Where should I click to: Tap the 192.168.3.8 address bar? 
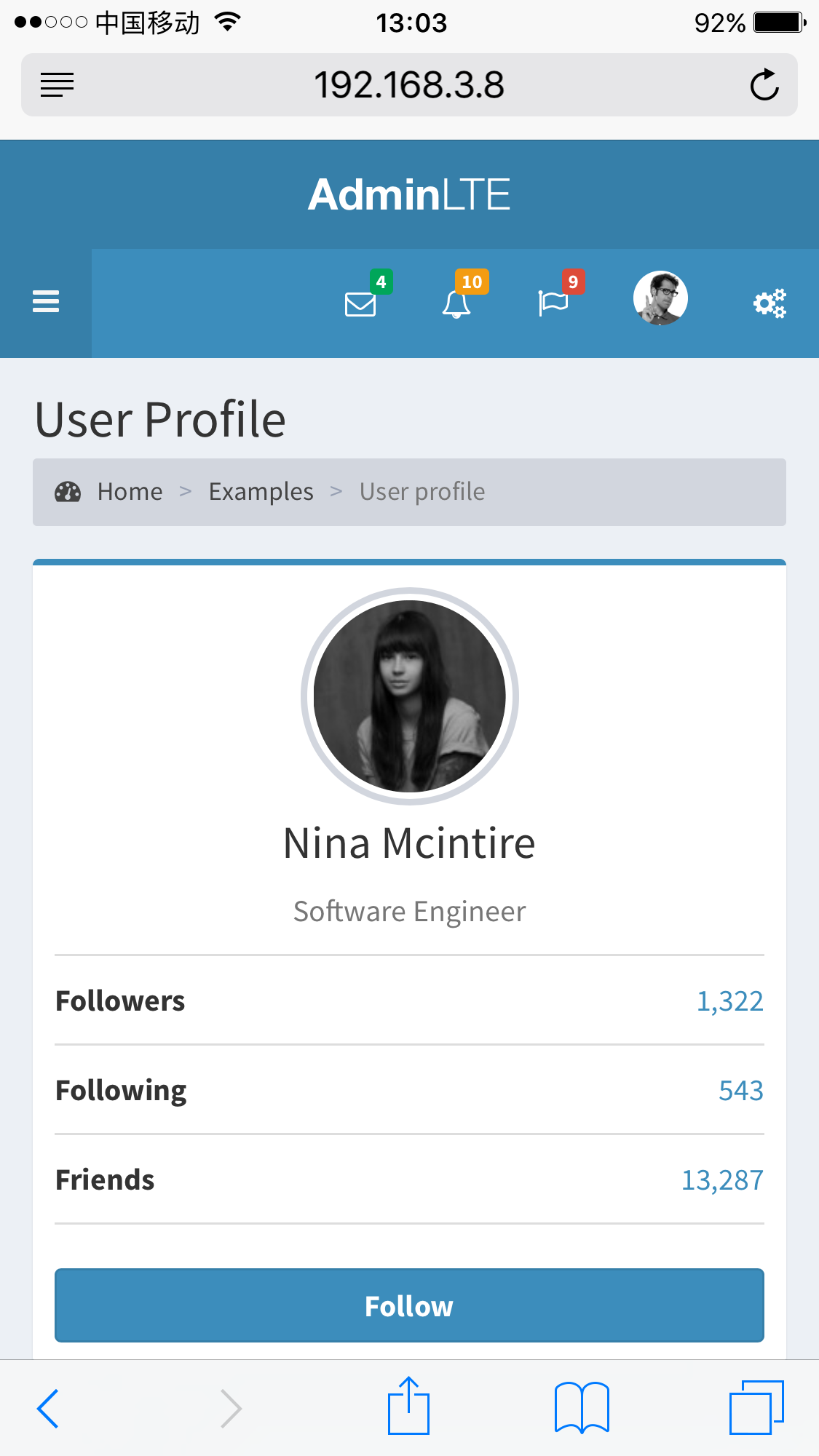(409, 85)
